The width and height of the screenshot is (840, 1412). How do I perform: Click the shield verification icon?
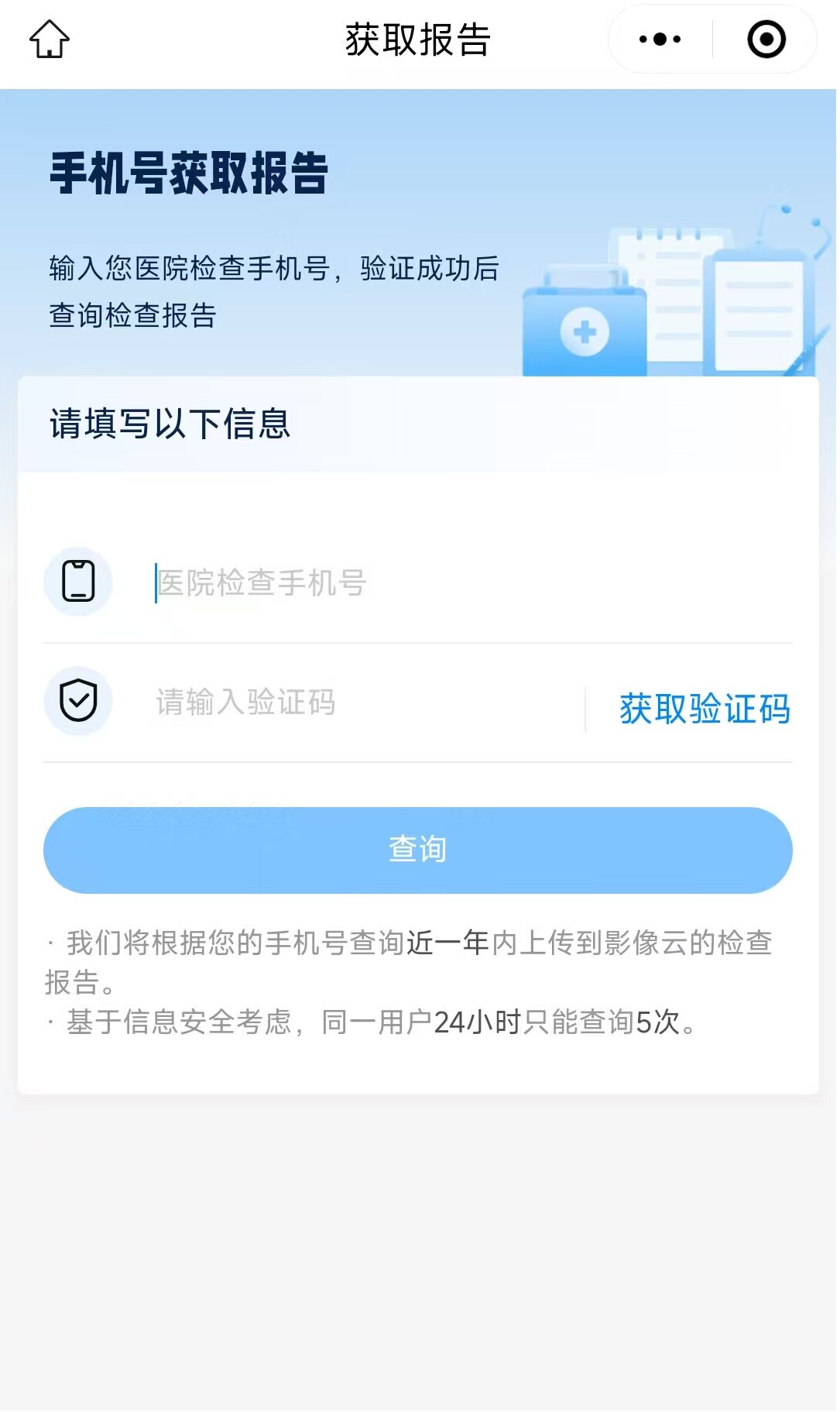click(x=77, y=699)
